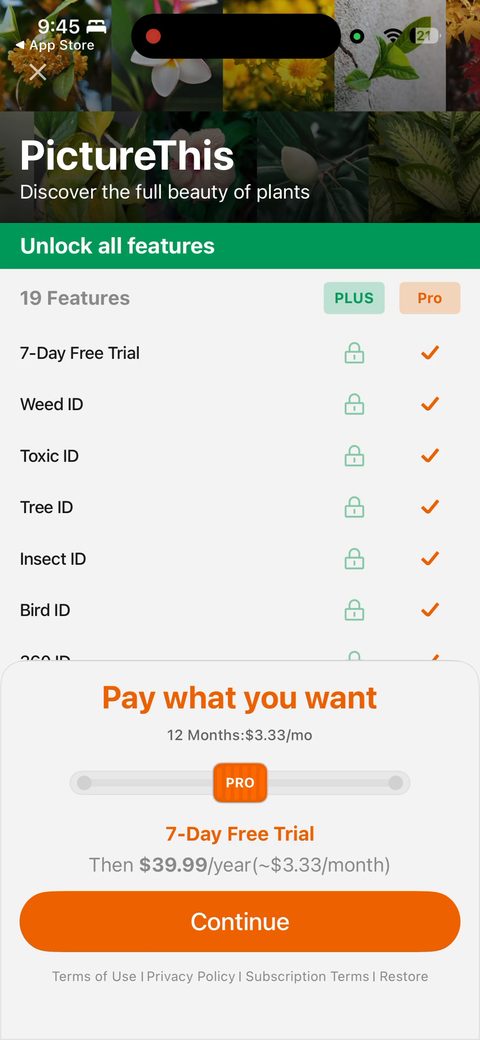Select the Pro plan badge
The height and width of the screenshot is (1040, 480).
point(430,298)
